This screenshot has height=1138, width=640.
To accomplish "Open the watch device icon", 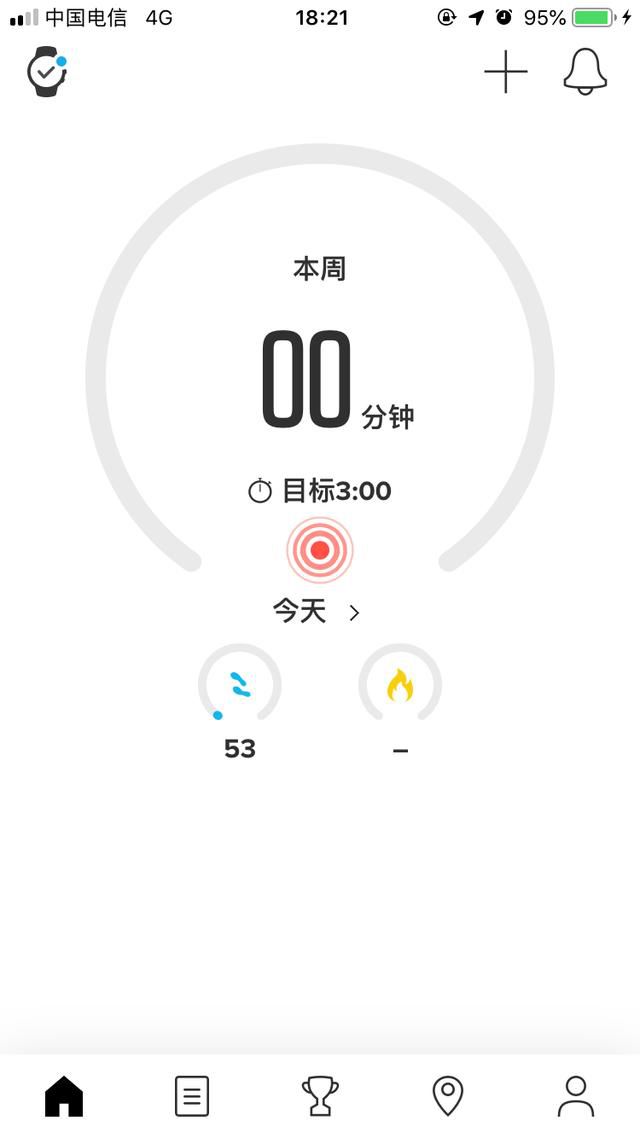I will coord(46,72).
